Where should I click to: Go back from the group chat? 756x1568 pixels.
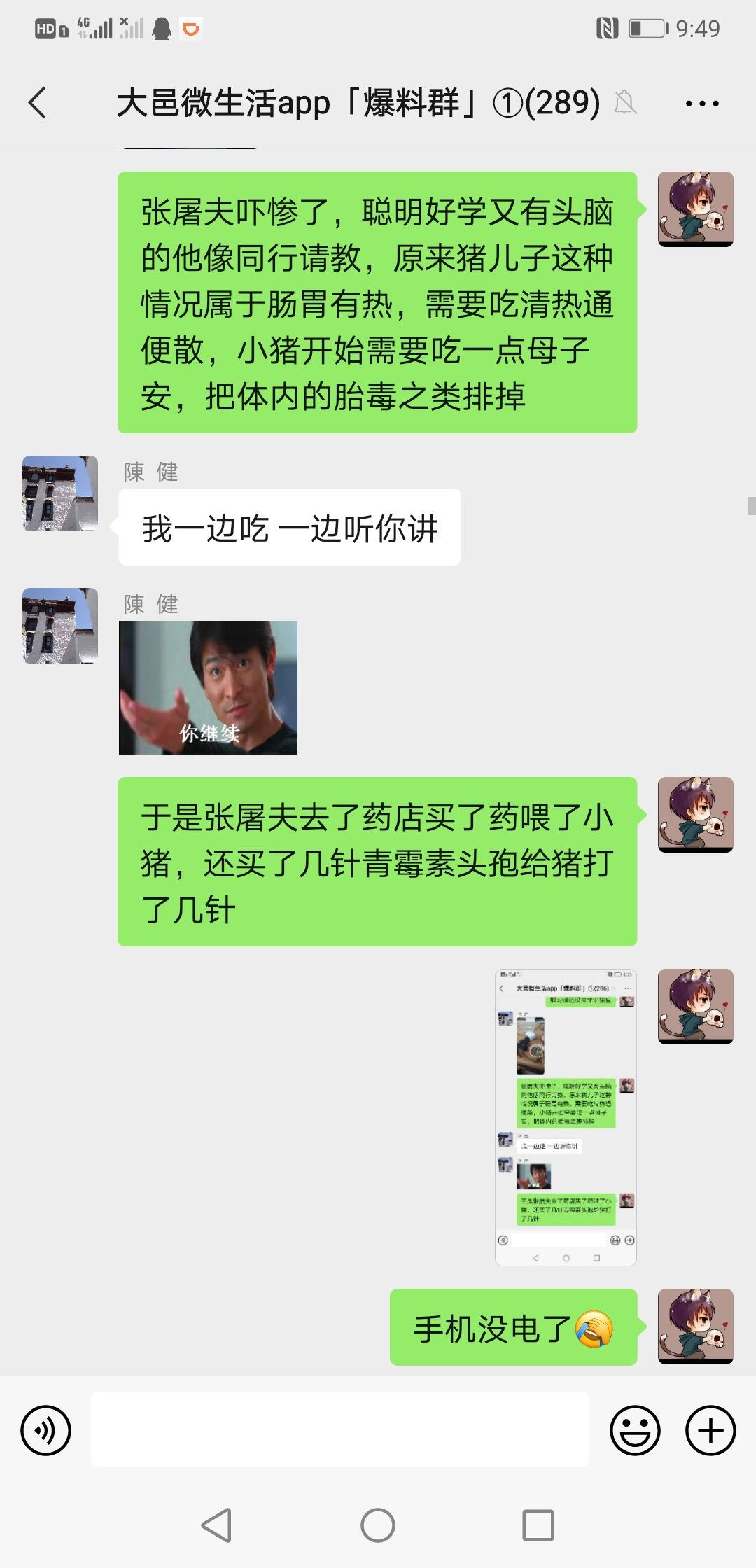click(x=38, y=103)
